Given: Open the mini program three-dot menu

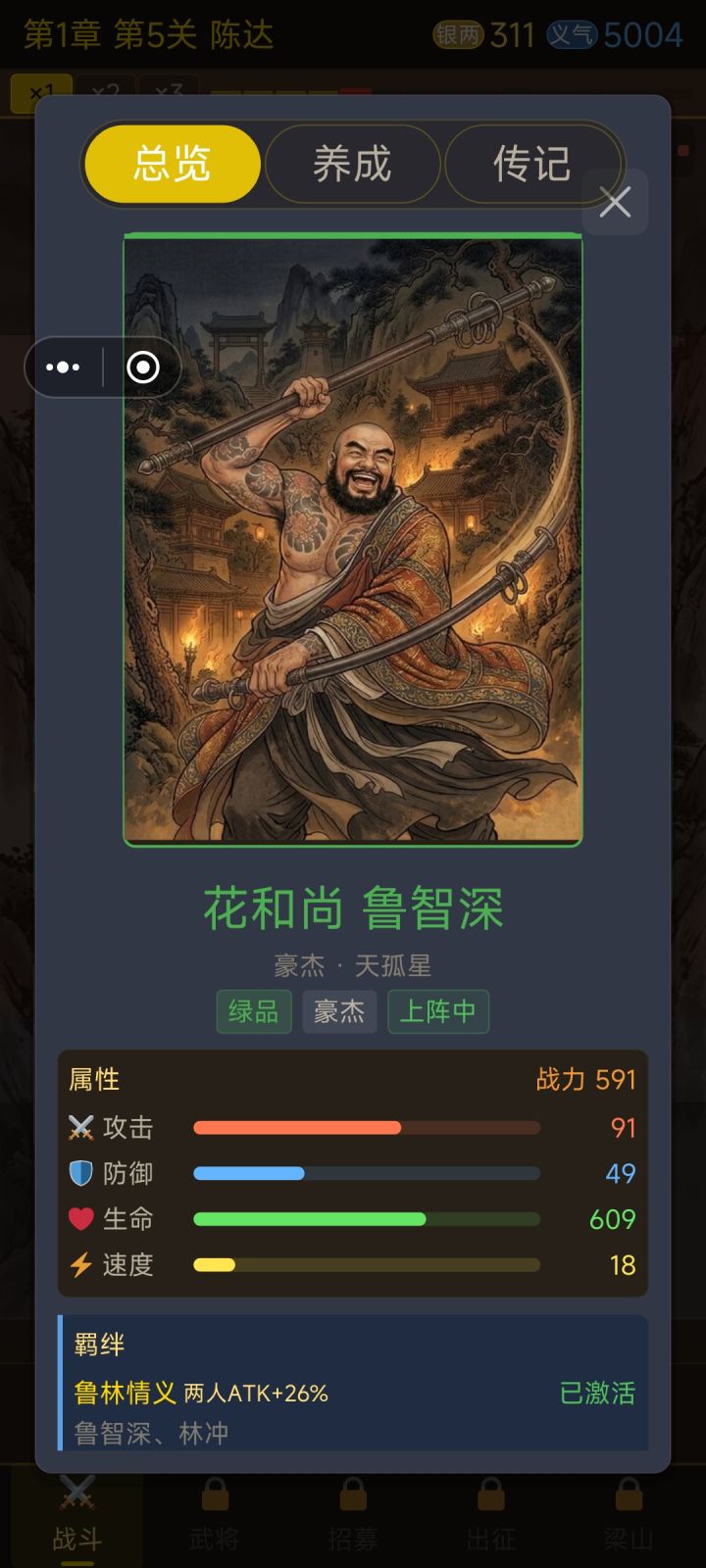Looking at the screenshot, I should tap(64, 367).
